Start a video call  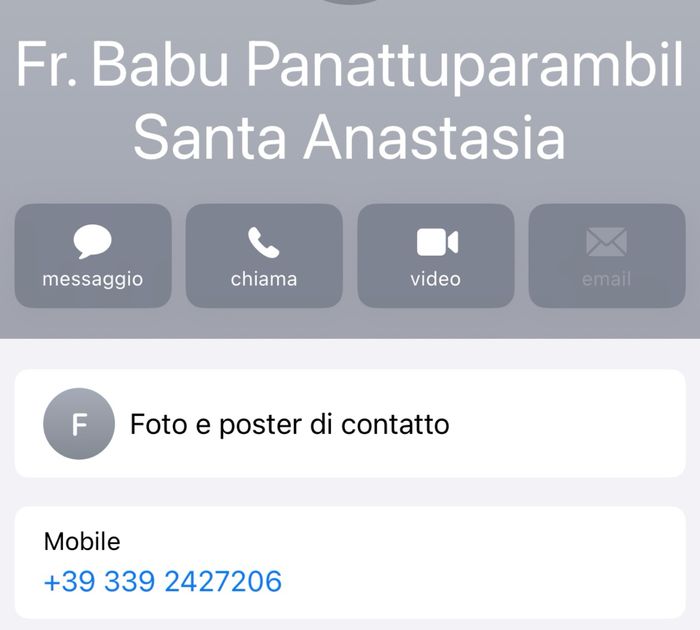(x=436, y=255)
